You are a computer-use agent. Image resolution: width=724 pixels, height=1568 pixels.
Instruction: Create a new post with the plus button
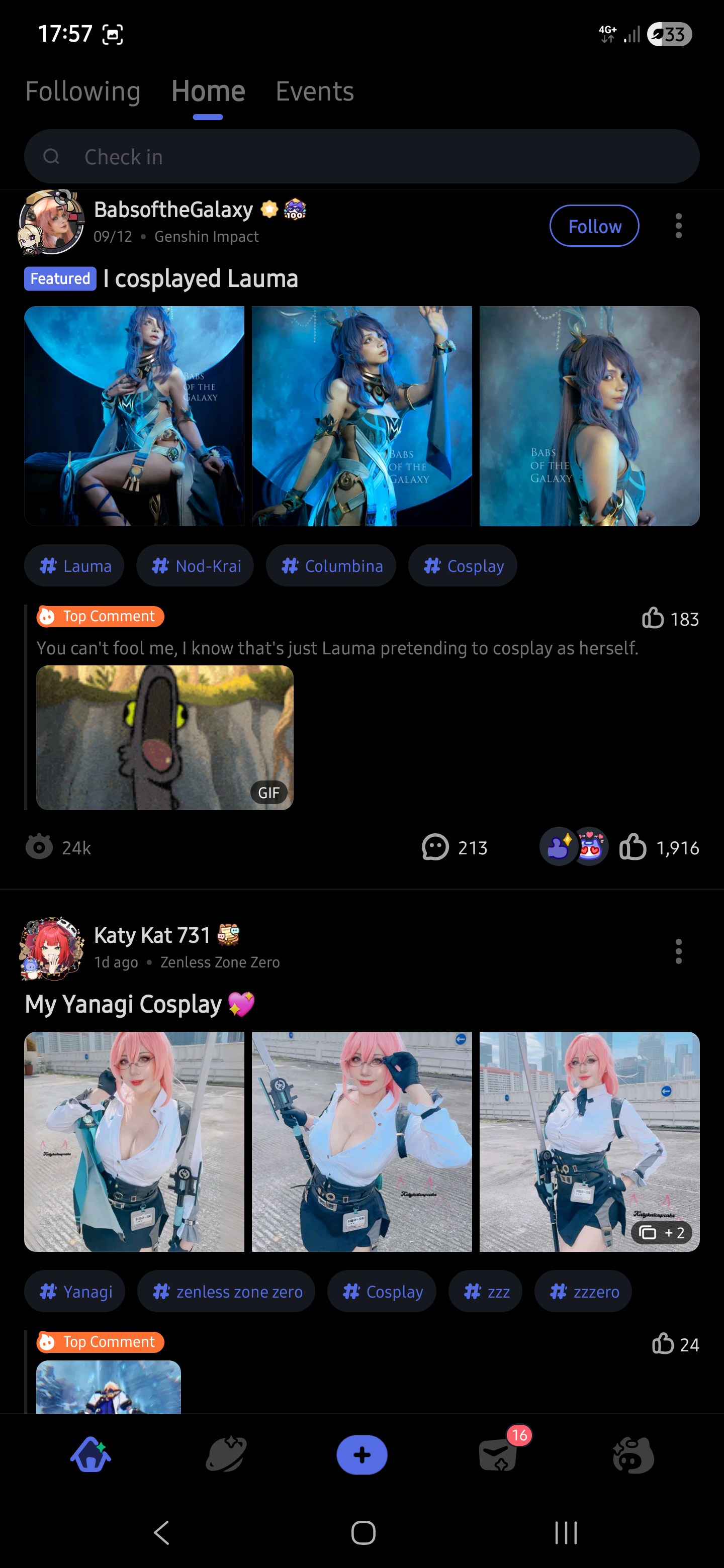(361, 1455)
